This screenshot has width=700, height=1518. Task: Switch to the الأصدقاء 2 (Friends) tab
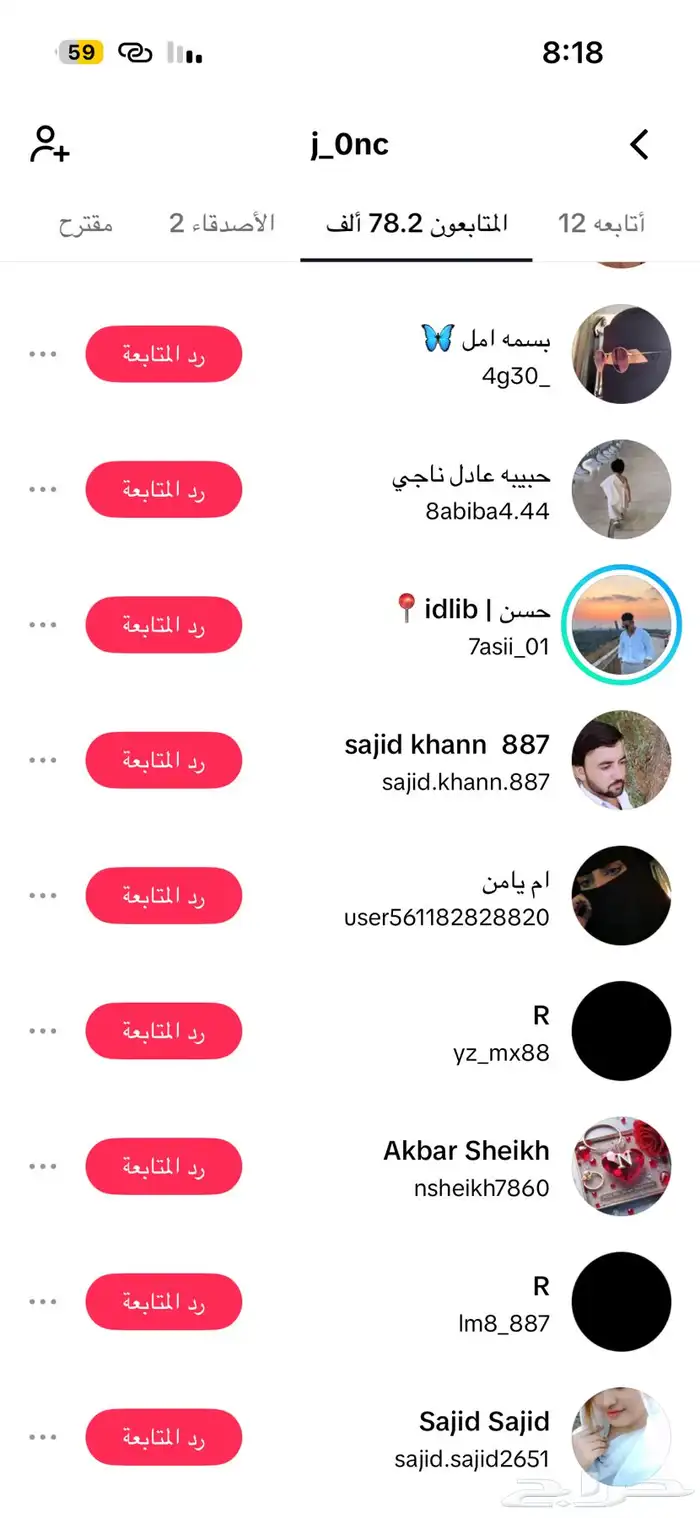(x=221, y=223)
